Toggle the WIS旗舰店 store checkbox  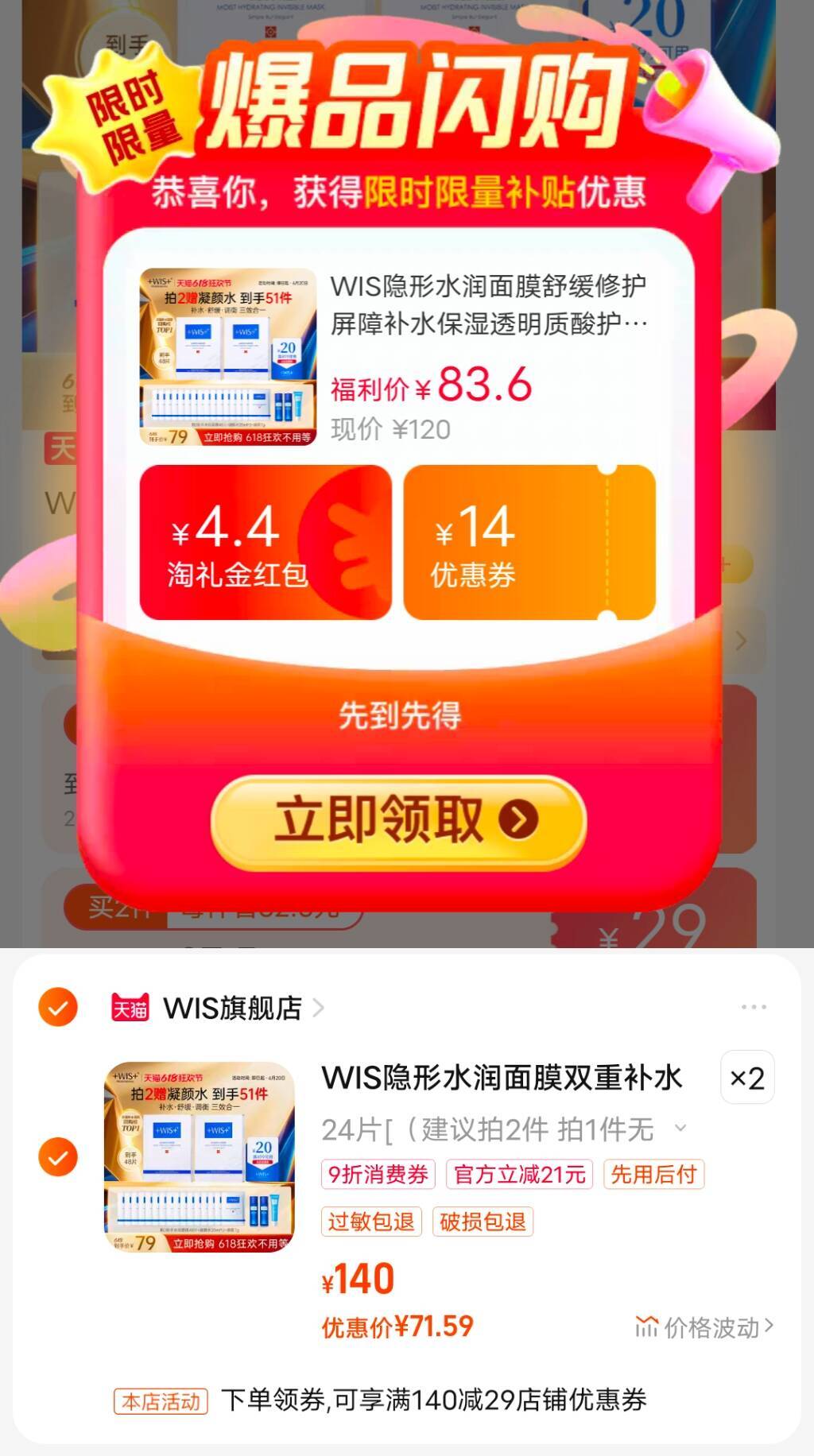(58, 1007)
